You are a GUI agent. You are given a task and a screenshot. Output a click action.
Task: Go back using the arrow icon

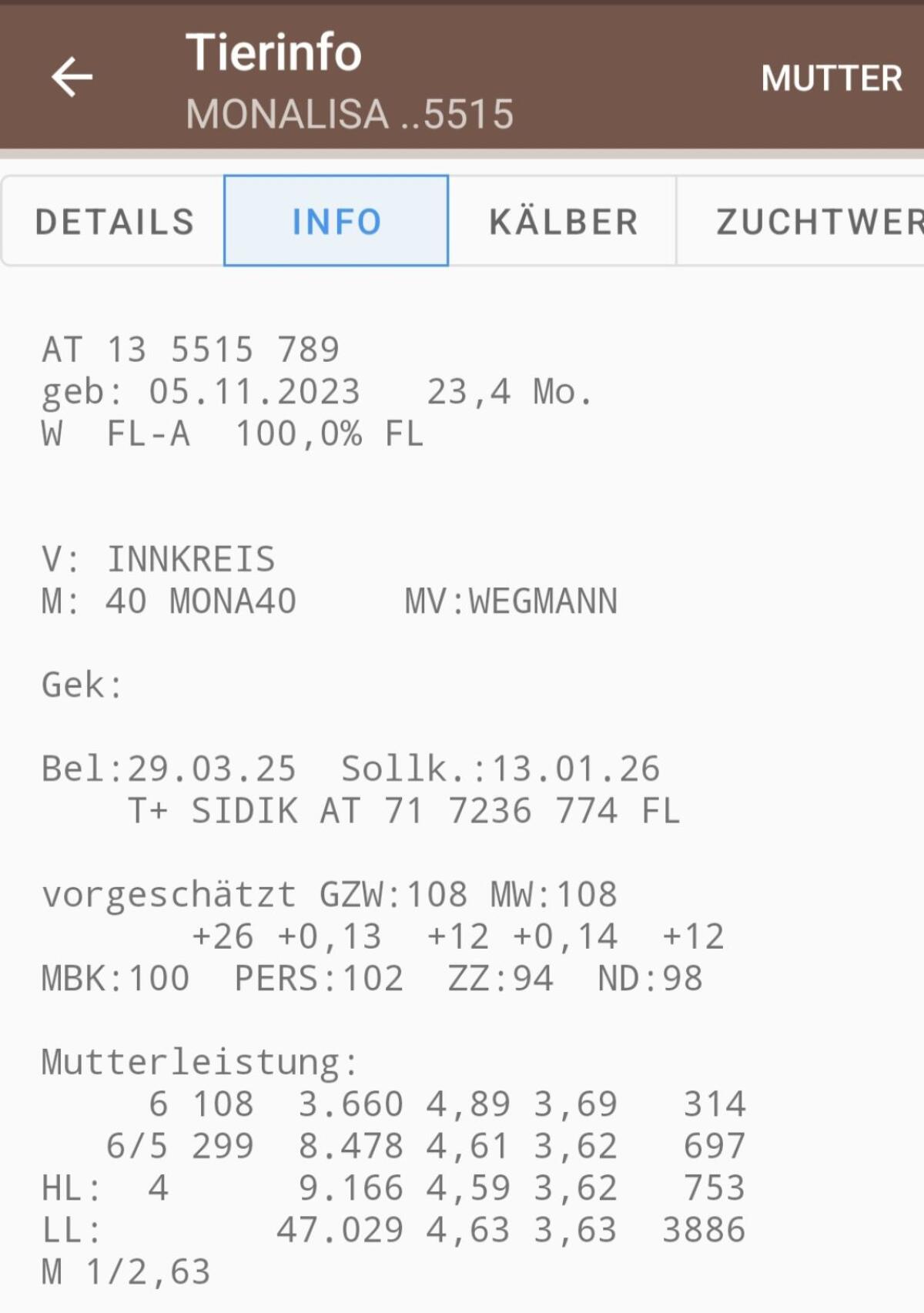coord(72,77)
